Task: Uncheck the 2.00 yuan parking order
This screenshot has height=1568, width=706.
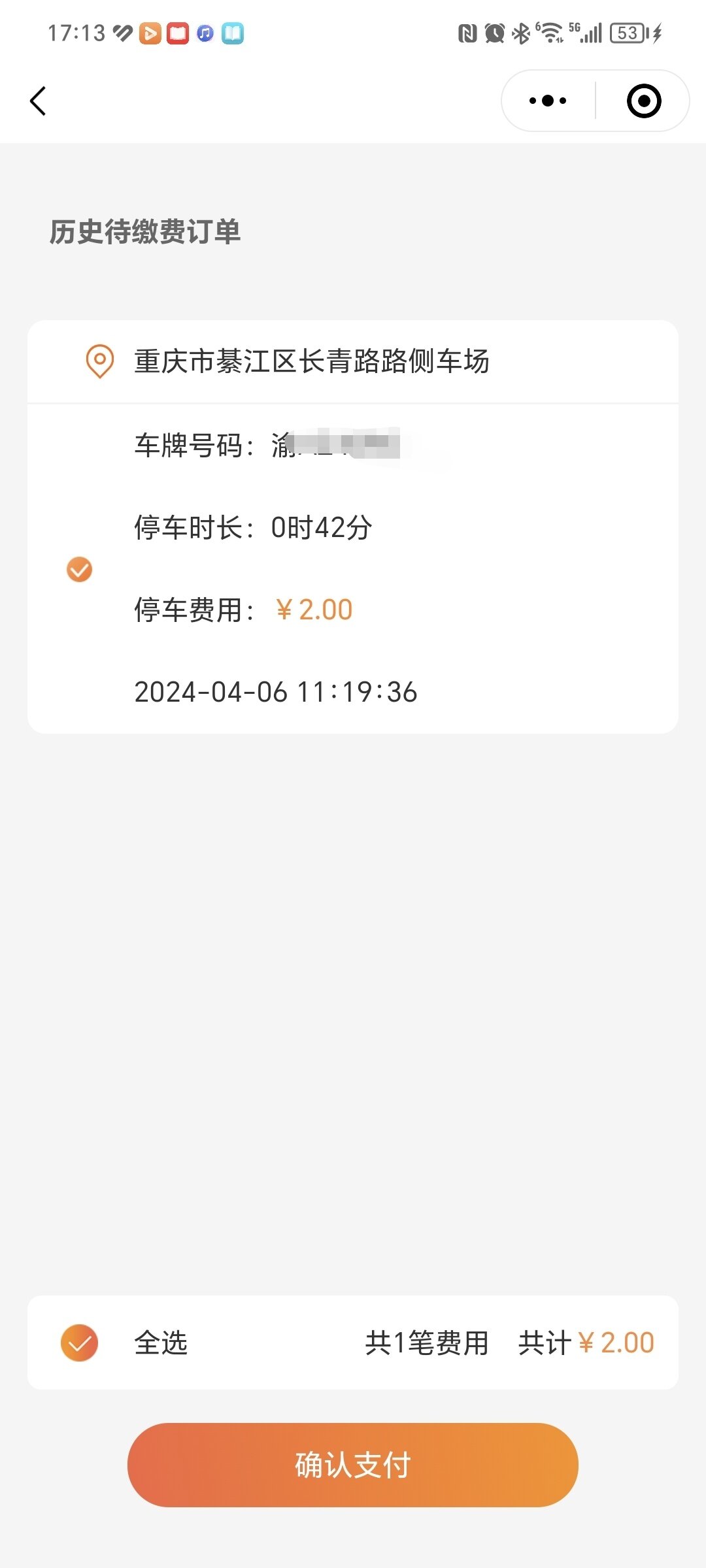Action: (80, 570)
